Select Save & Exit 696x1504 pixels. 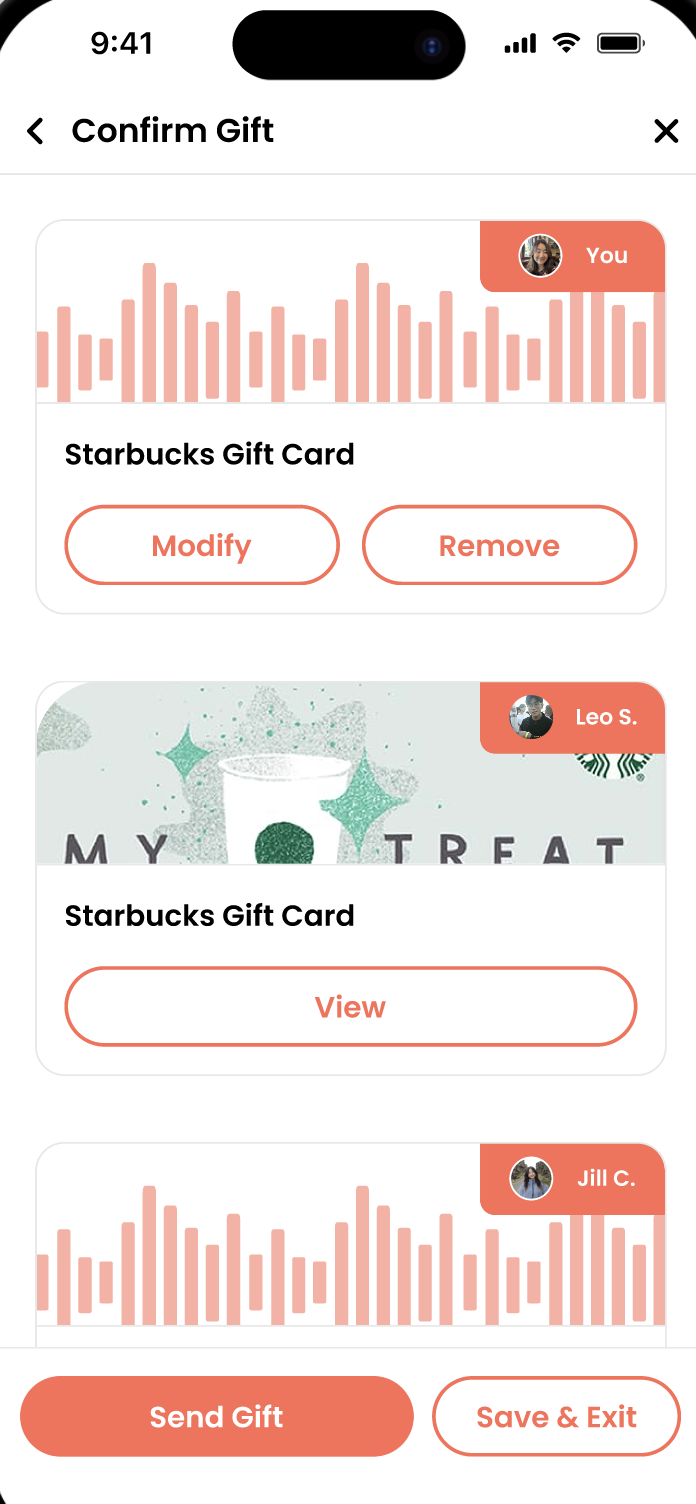pyautogui.click(x=556, y=1416)
